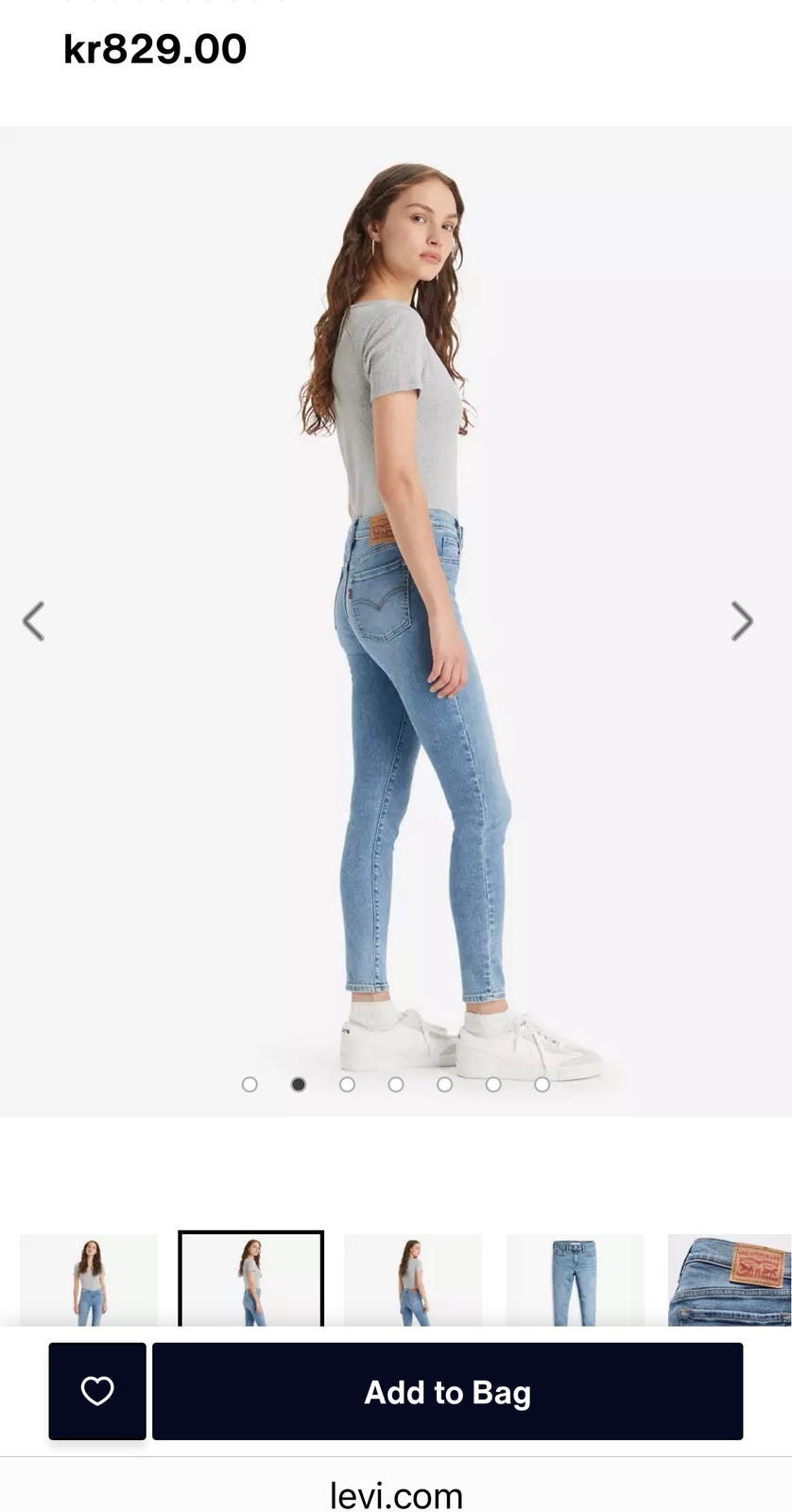Save the jeans to your wishlist

tap(97, 1391)
